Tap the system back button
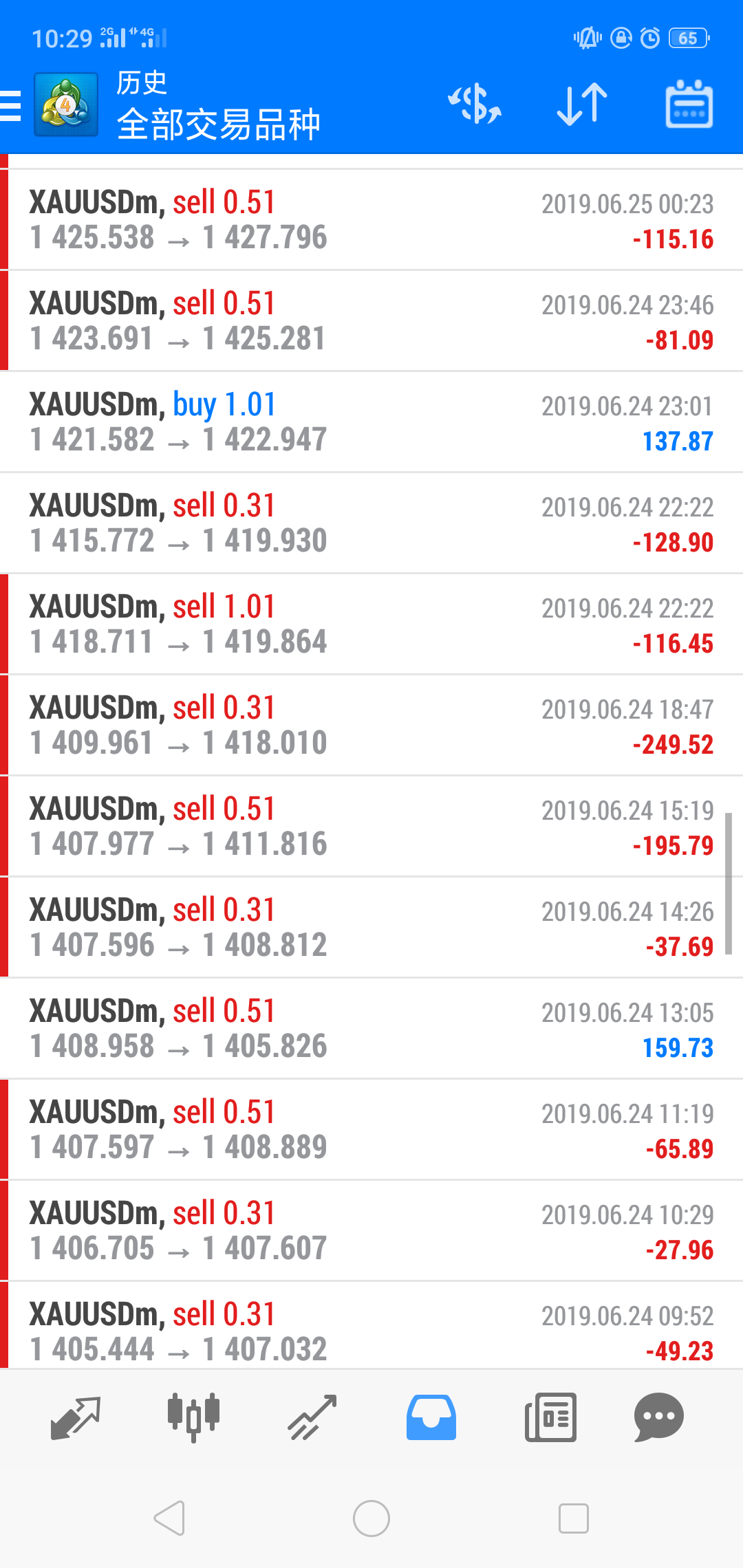Screen dimensions: 743x1568 (x=169, y=1518)
